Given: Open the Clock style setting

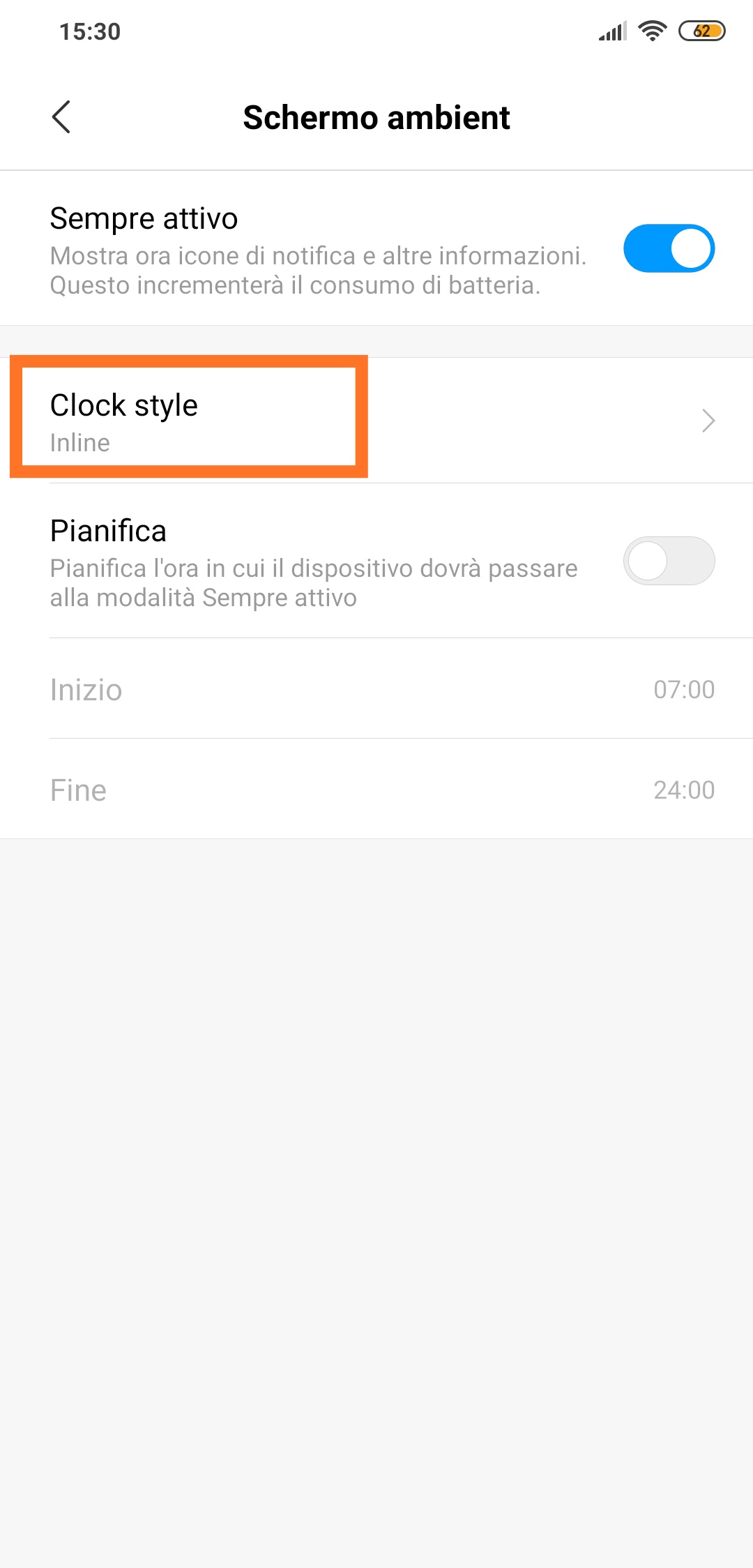Looking at the screenshot, I should [x=376, y=421].
